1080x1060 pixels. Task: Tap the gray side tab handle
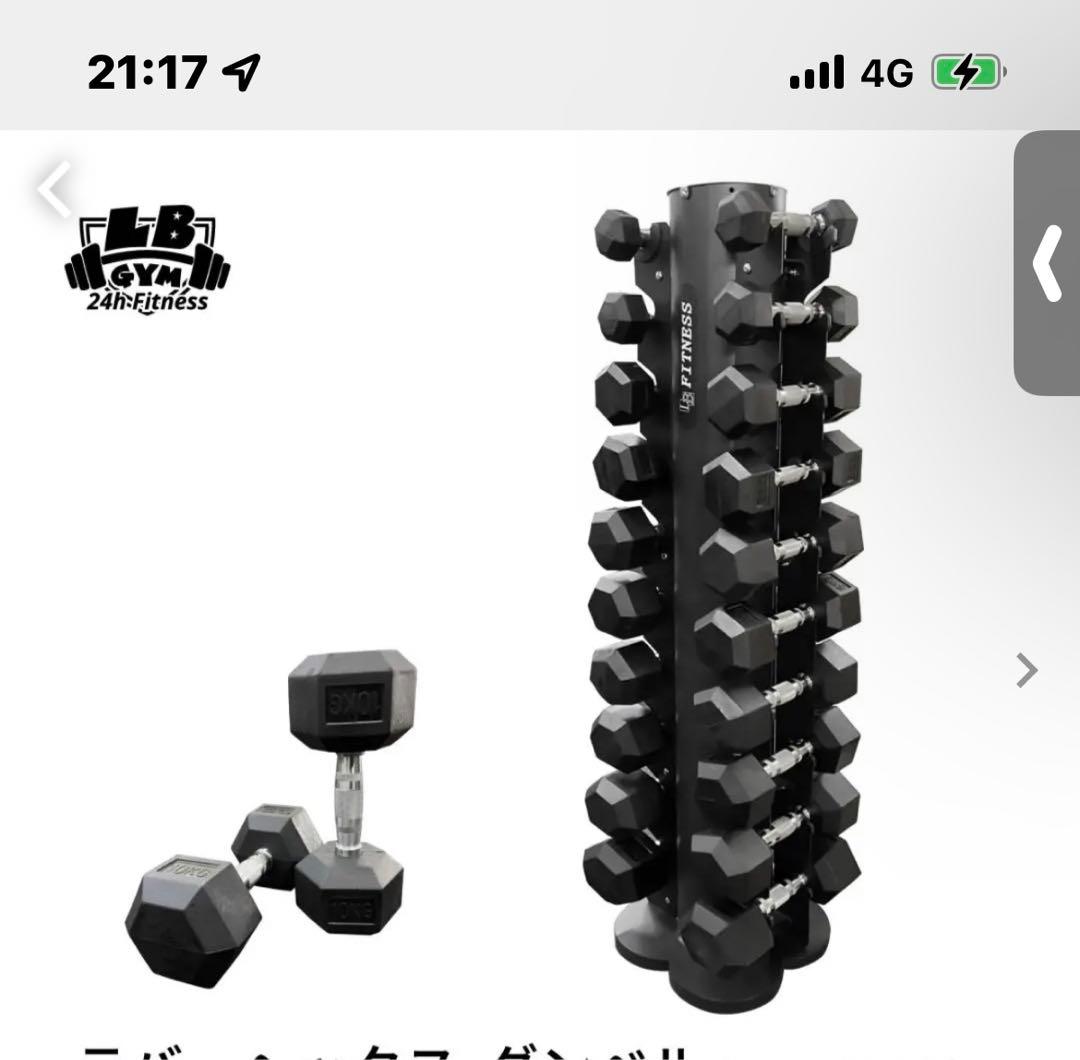click(1047, 264)
